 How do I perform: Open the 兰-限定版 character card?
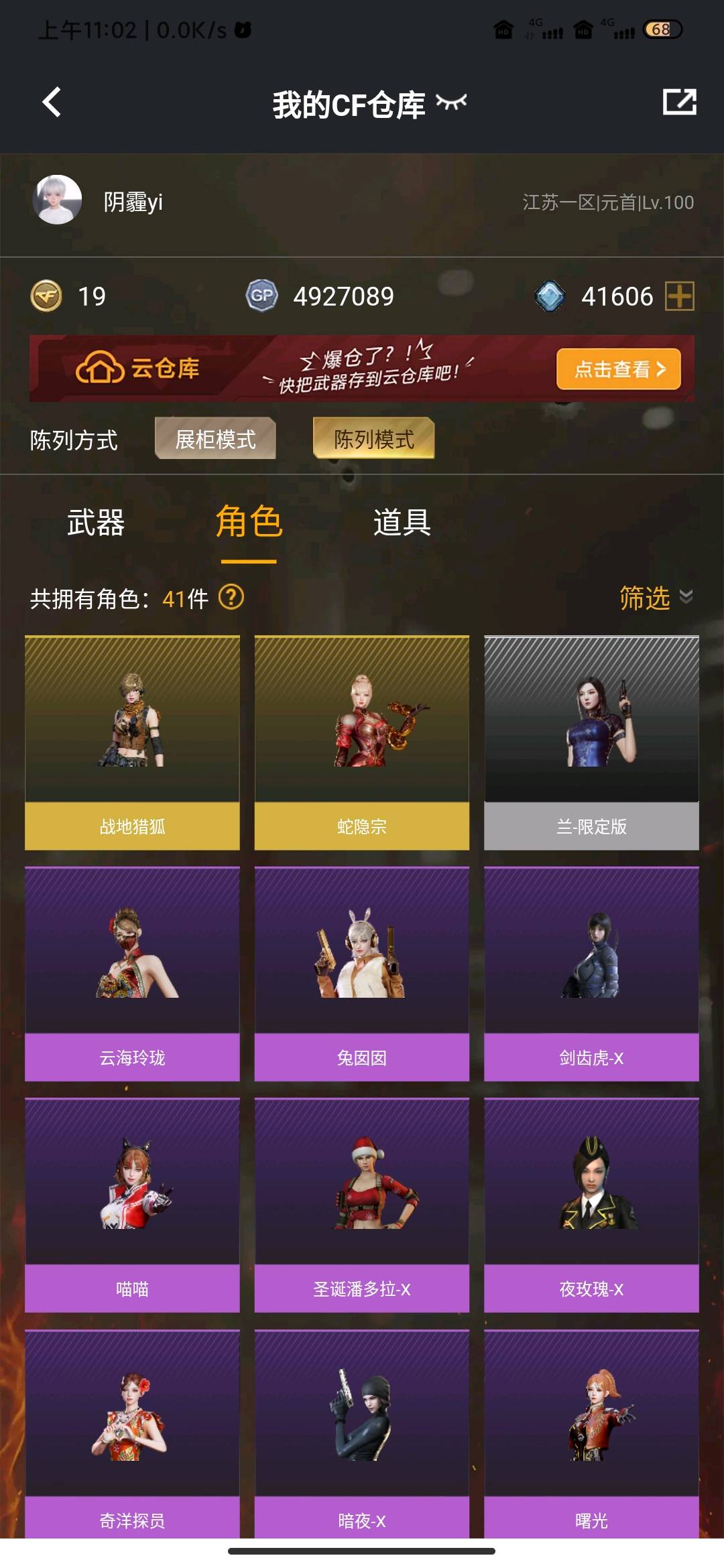(591, 742)
